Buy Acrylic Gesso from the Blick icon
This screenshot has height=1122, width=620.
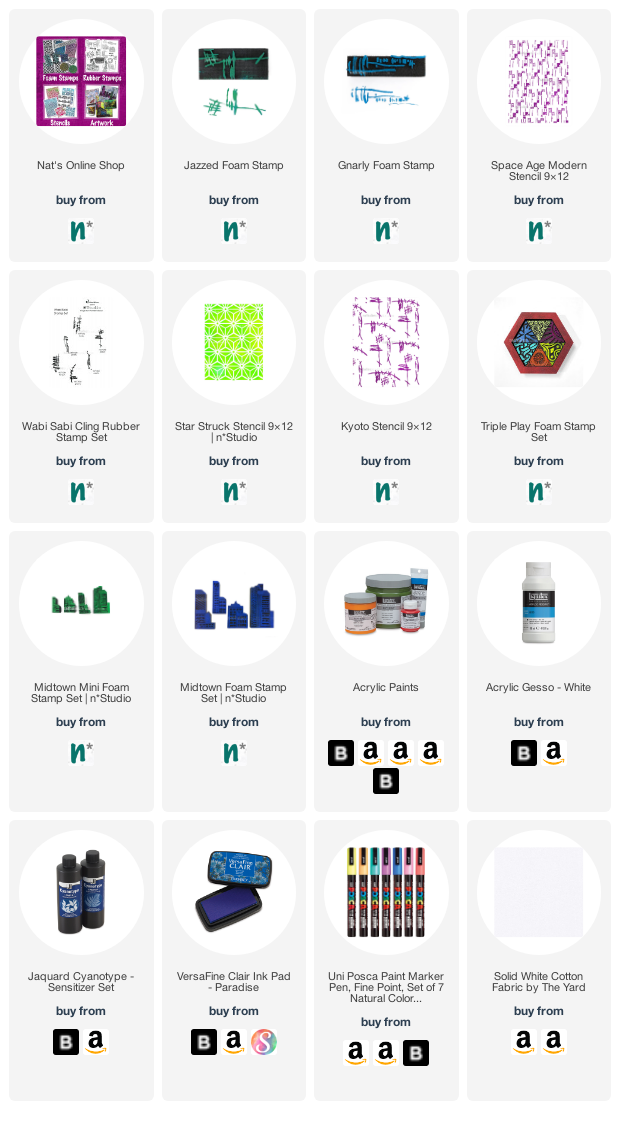[523, 753]
